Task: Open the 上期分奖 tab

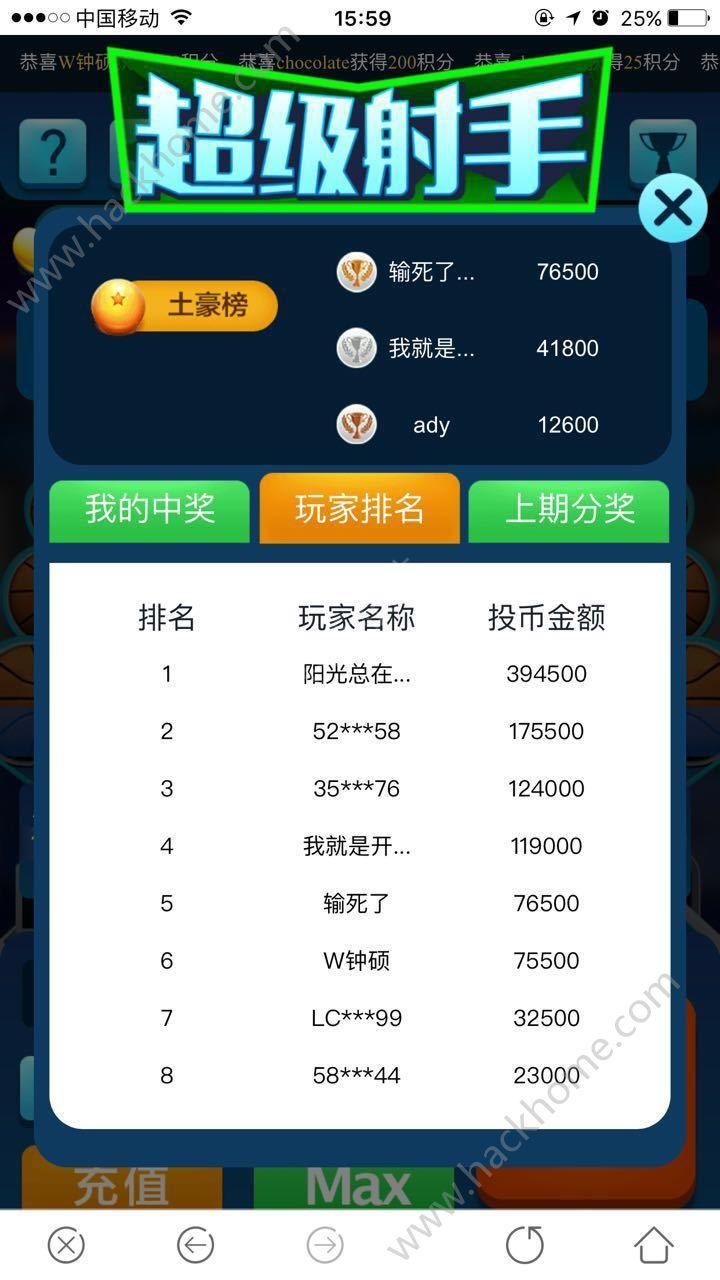Action: pos(569,510)
